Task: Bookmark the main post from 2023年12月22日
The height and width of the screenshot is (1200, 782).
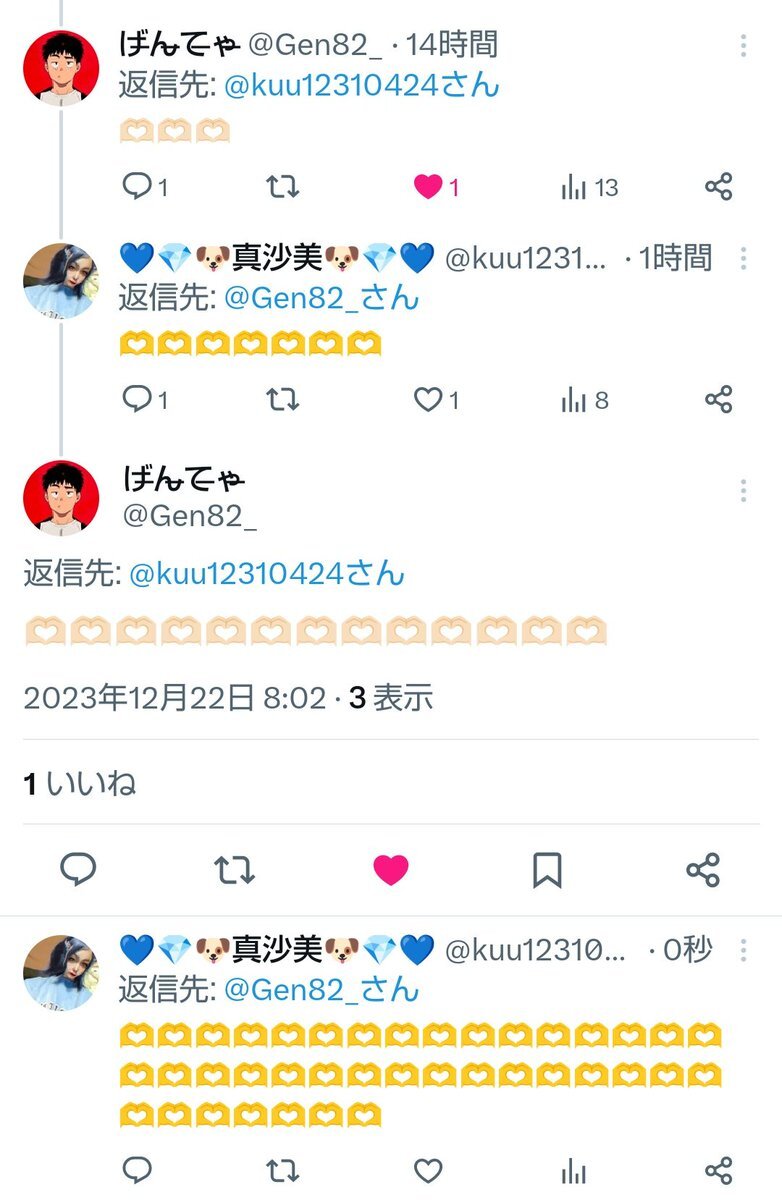Action: click(x=547, y=870)
